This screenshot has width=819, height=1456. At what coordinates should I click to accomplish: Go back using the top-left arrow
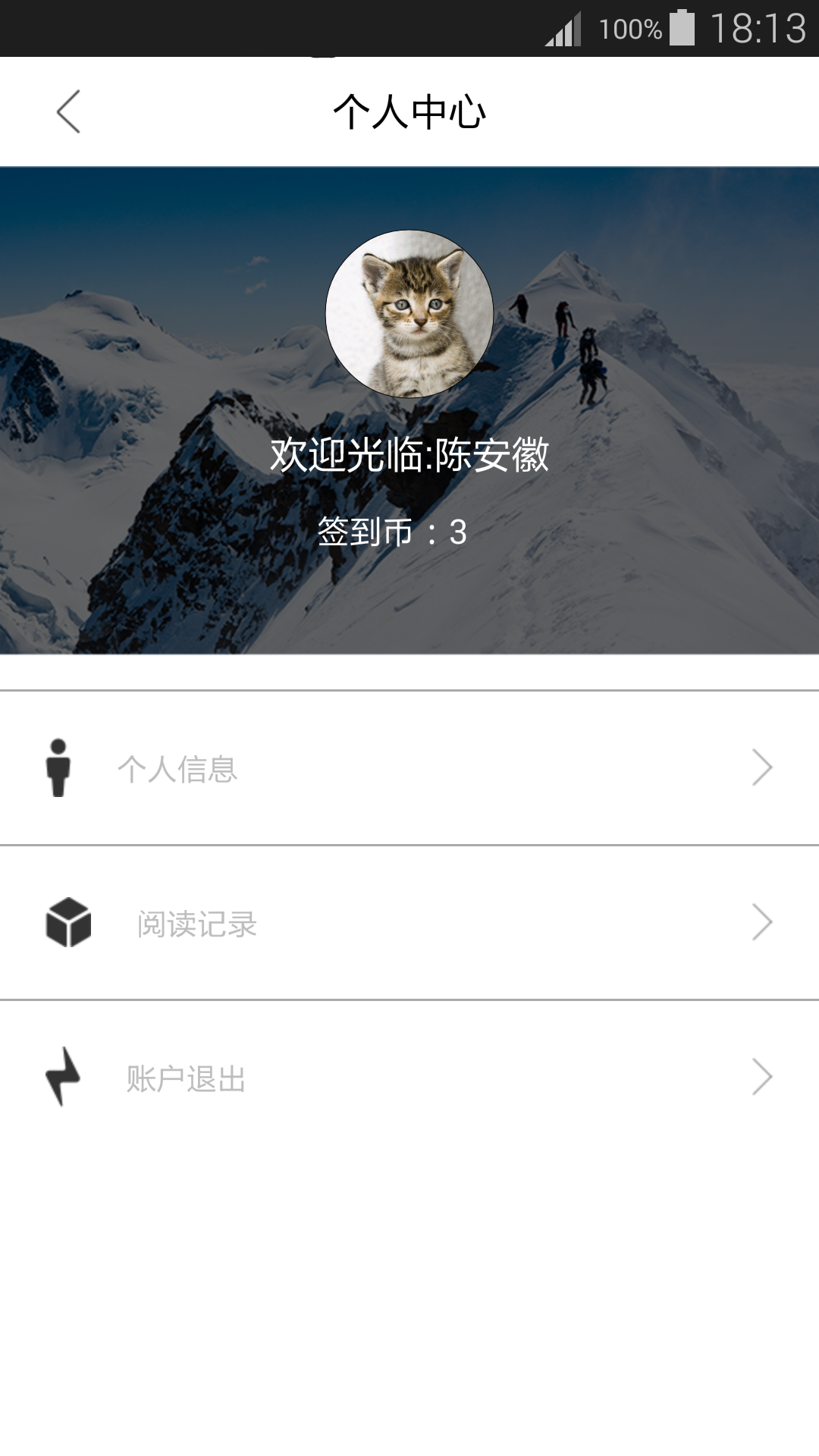(68, 111)
